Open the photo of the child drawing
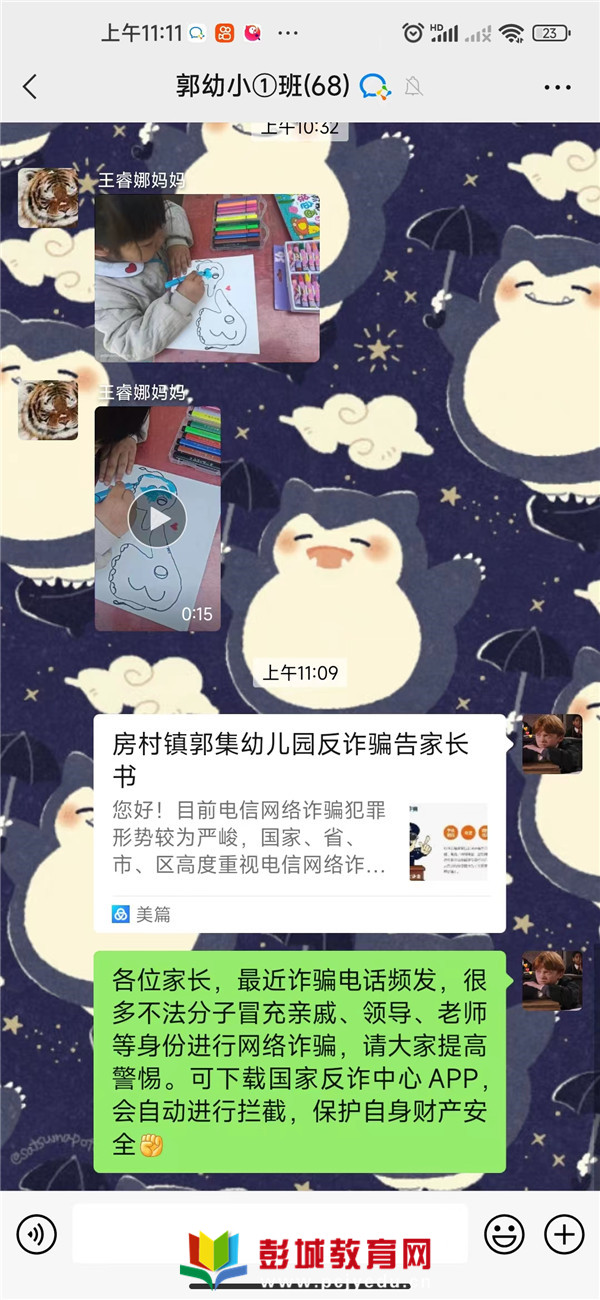600x1300 pixels. click(207, 277)
